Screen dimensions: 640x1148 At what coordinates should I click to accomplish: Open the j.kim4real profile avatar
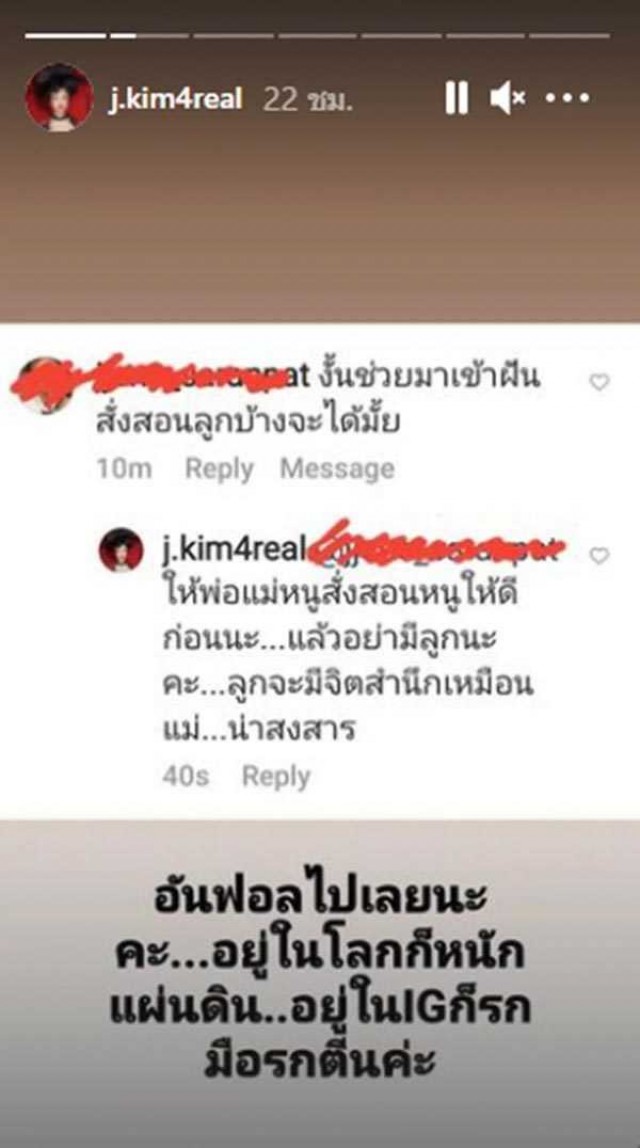tap(59, 97)
